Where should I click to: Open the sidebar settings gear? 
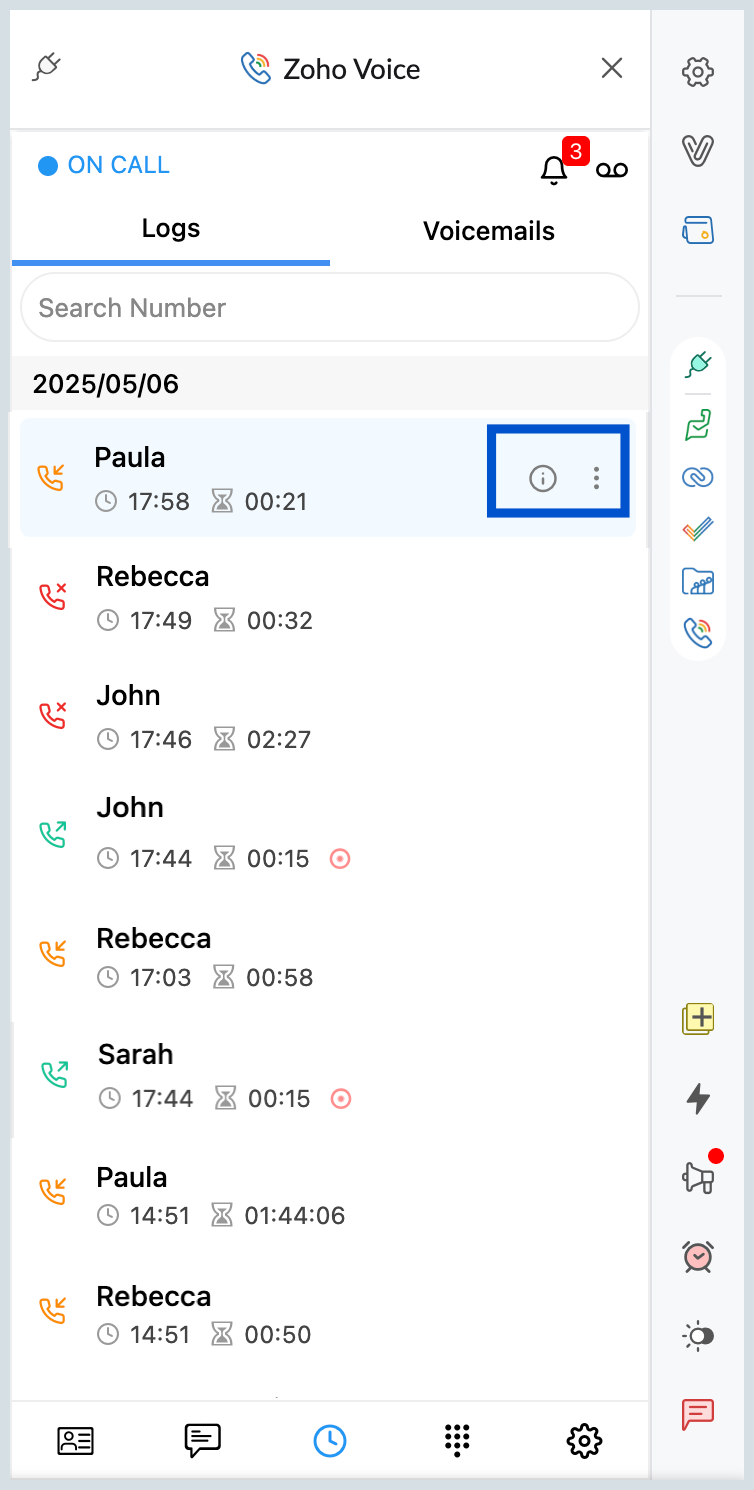[697, 72]
